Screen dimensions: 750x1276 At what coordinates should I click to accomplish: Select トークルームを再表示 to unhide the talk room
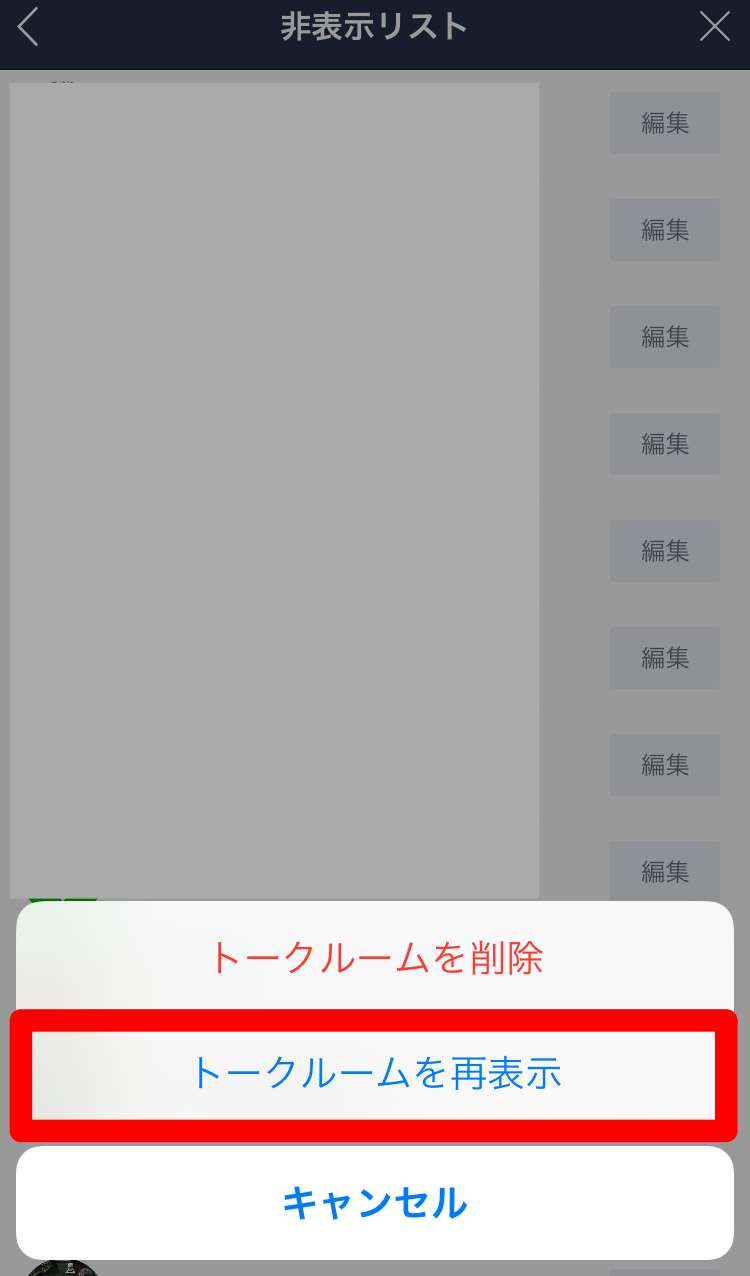point(375,1074)
